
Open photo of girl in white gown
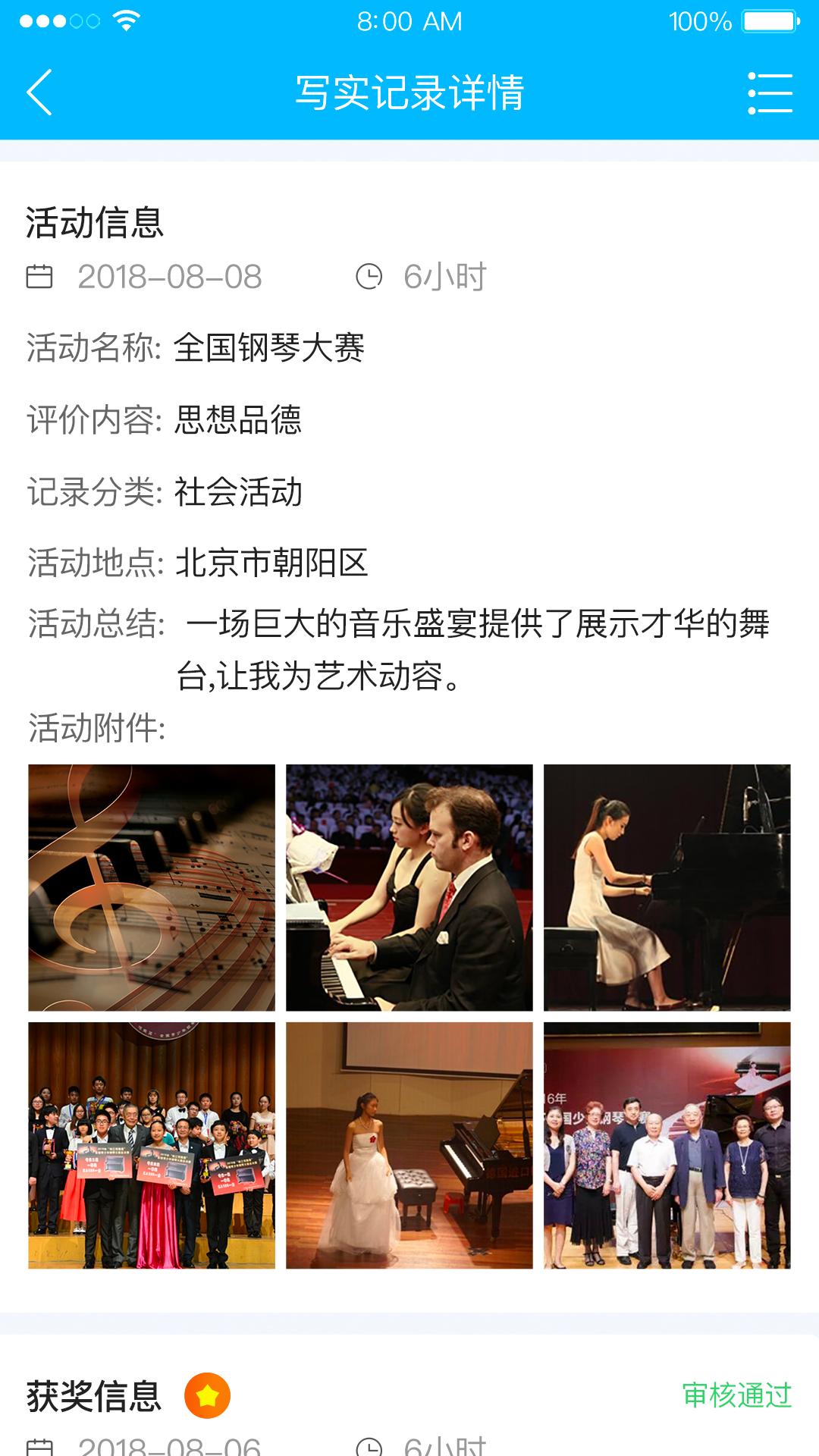(x=409, y=1145)
